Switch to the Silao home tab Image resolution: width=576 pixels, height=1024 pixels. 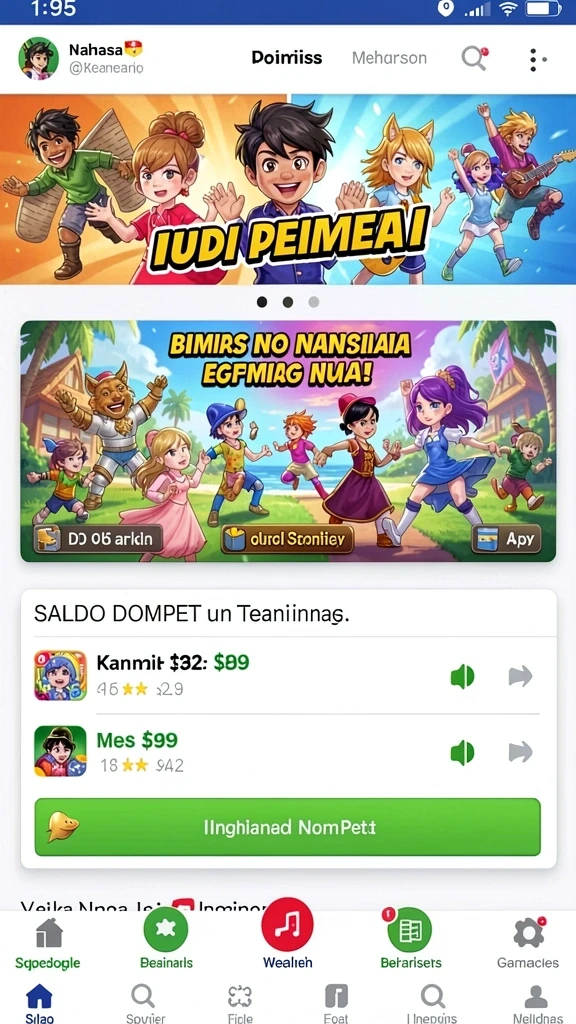pos(39,1002)
